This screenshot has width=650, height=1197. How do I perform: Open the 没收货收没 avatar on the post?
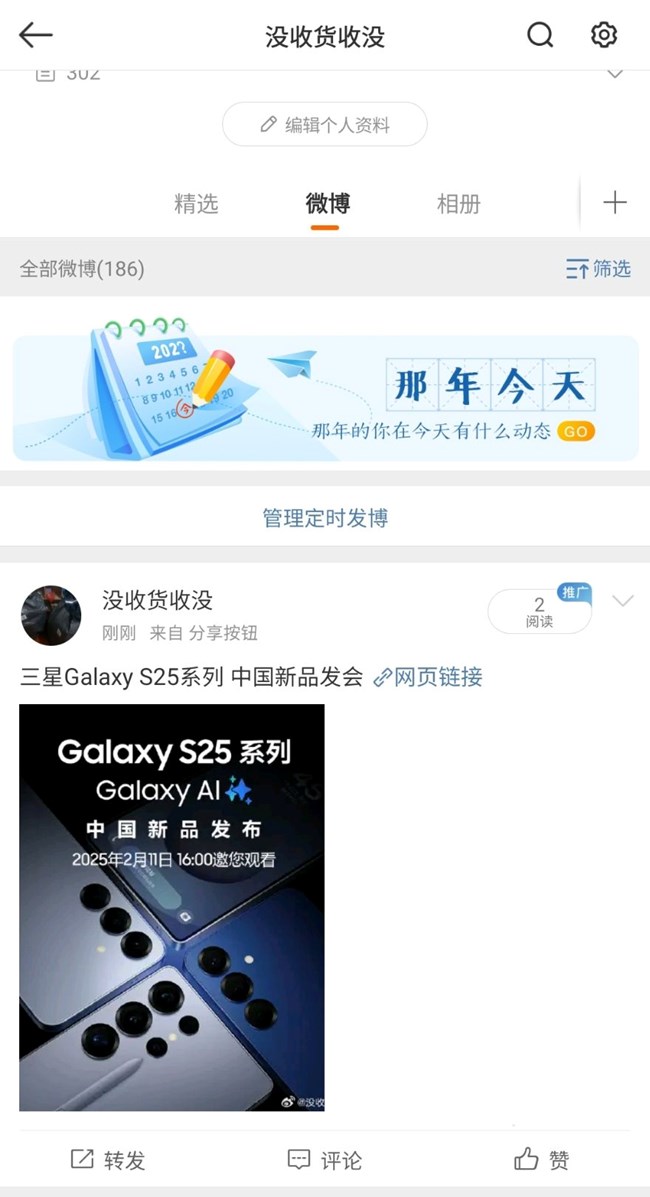click(51, 615)
